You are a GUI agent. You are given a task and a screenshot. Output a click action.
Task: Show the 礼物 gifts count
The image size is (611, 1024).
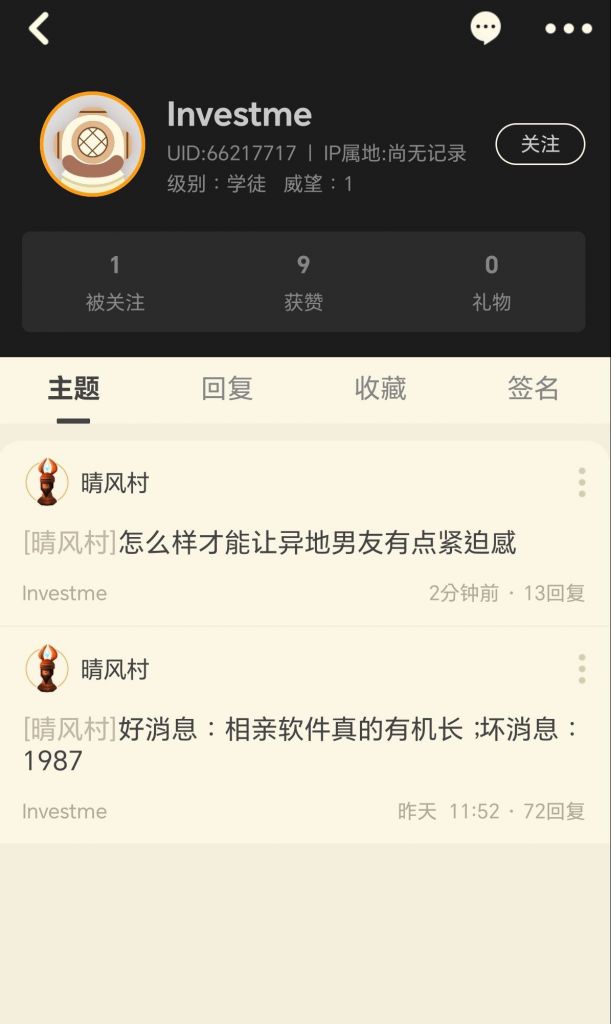point(491,282)
